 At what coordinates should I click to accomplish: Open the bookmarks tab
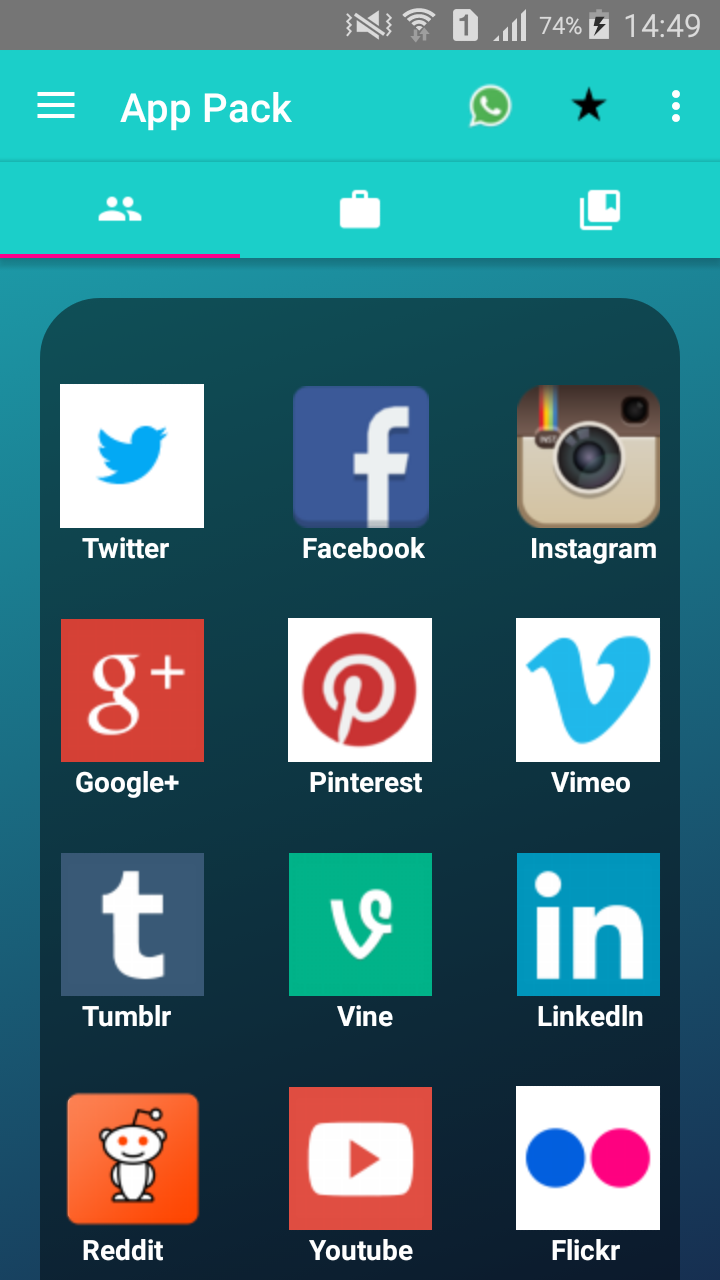600,209
